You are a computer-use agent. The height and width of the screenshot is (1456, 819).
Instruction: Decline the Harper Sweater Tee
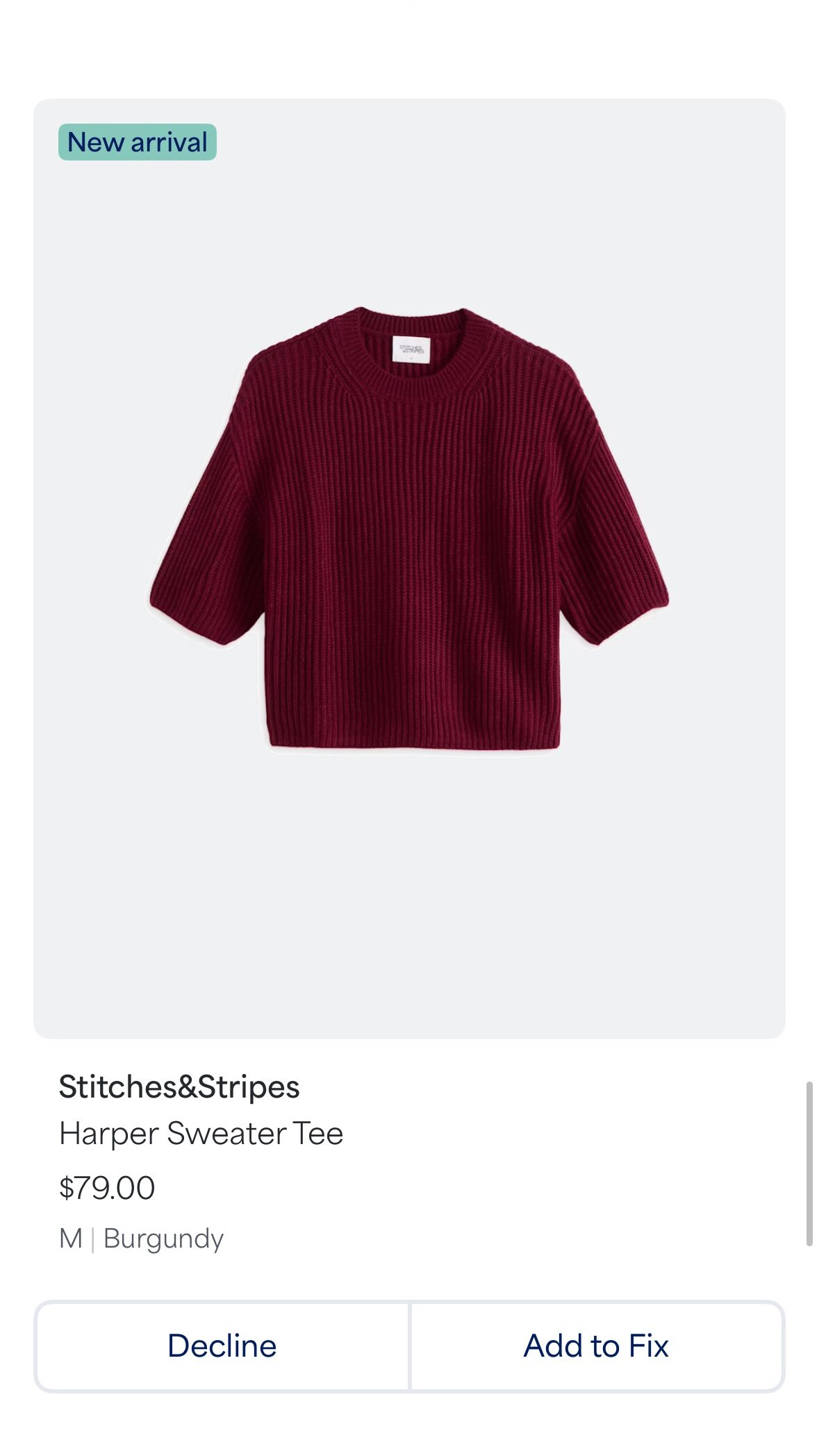(x=222, y=1346)
